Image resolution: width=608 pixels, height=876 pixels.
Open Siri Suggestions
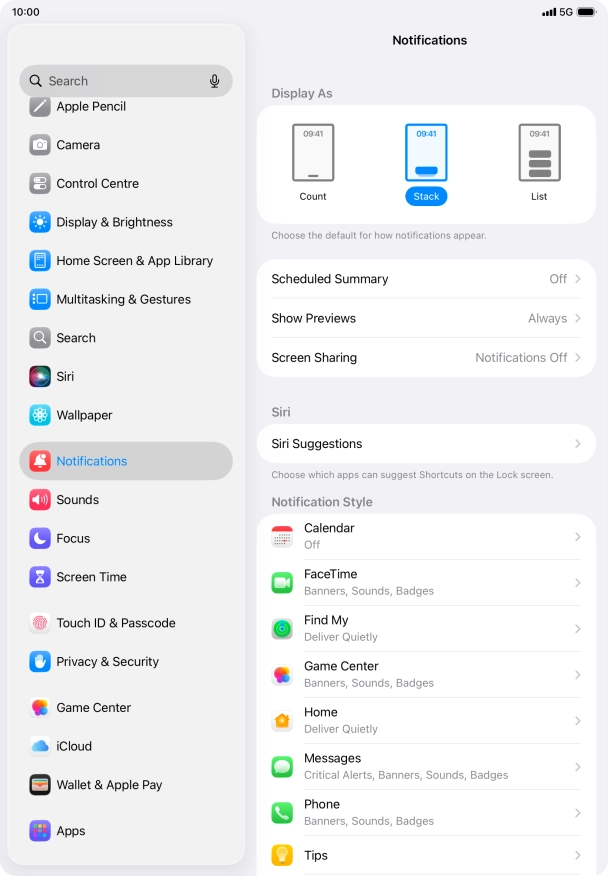click(x=426, y=444)
